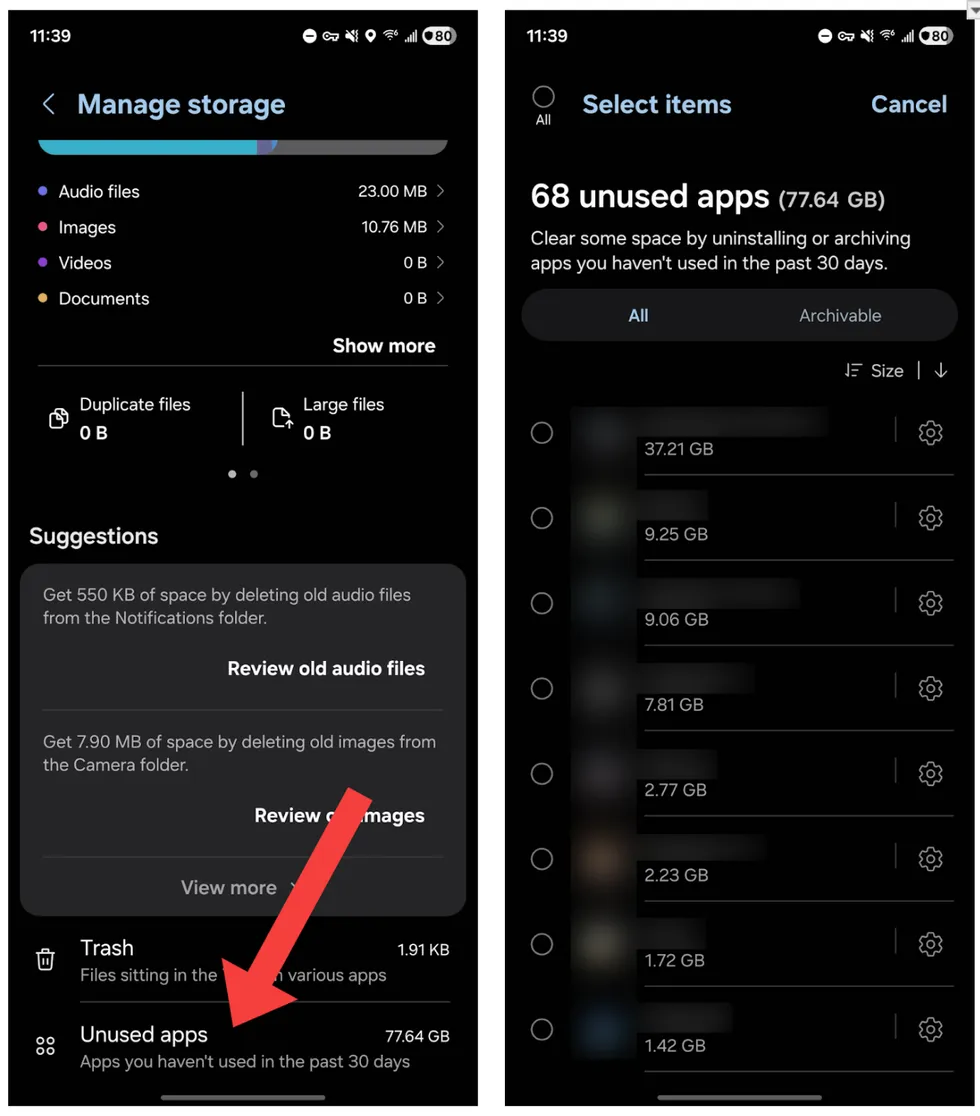
Task: Open Large files
Action: click(343, 418)
